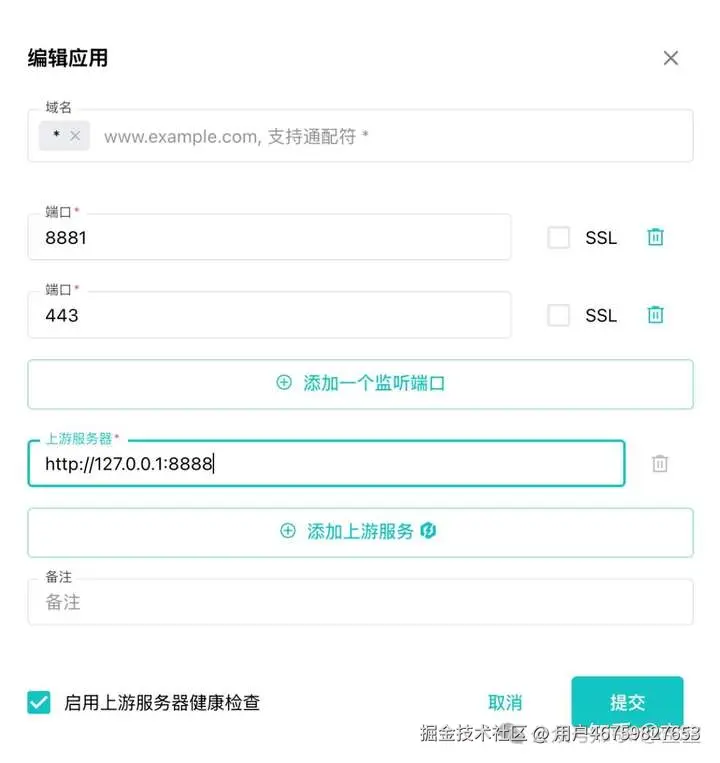Edit the port field showing 443
This screenshot has height=763, width=720.
[268, 315]
